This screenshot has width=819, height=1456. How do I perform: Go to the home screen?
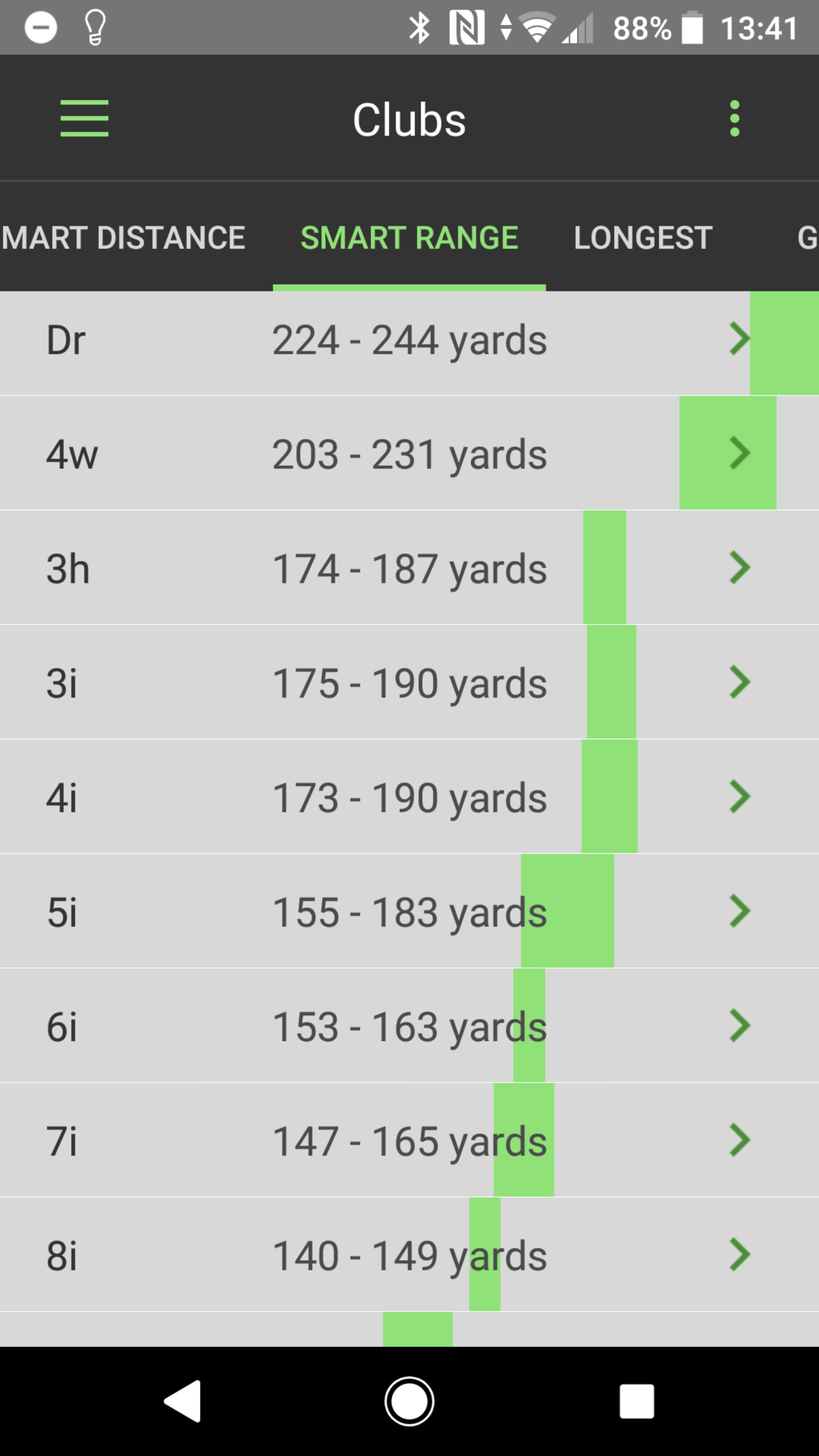tap(409, 1401)
